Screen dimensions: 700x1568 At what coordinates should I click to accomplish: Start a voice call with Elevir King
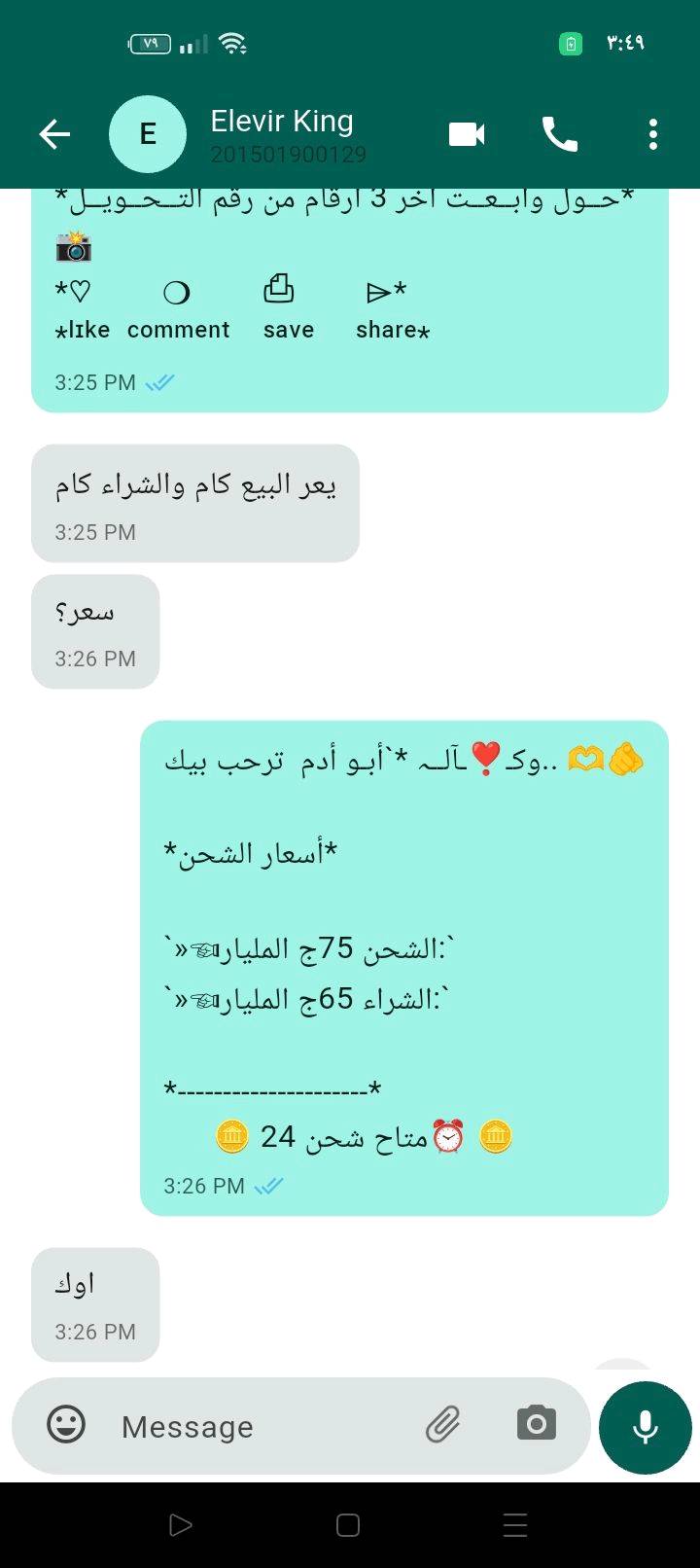560,134
